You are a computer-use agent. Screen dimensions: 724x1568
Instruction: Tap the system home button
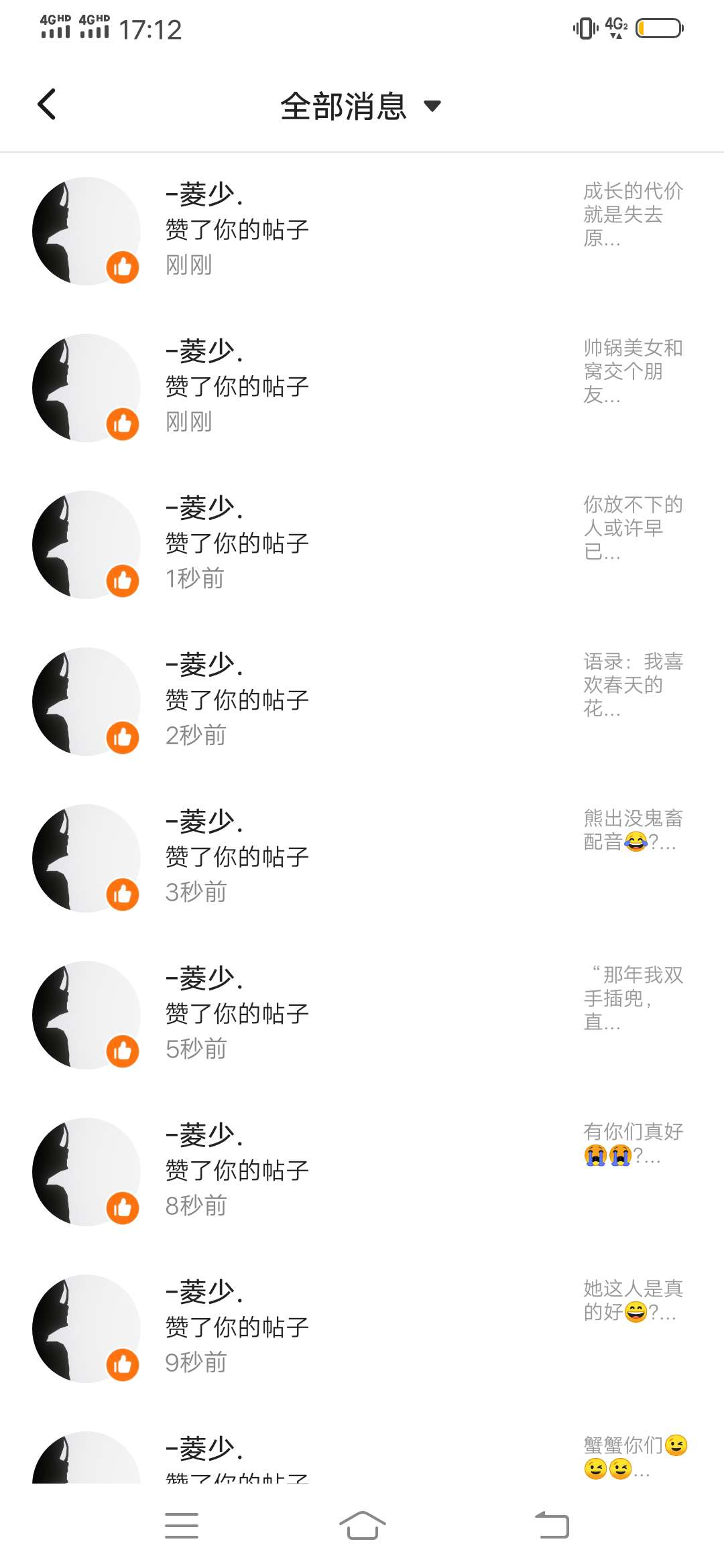(x=362, y=1526)
